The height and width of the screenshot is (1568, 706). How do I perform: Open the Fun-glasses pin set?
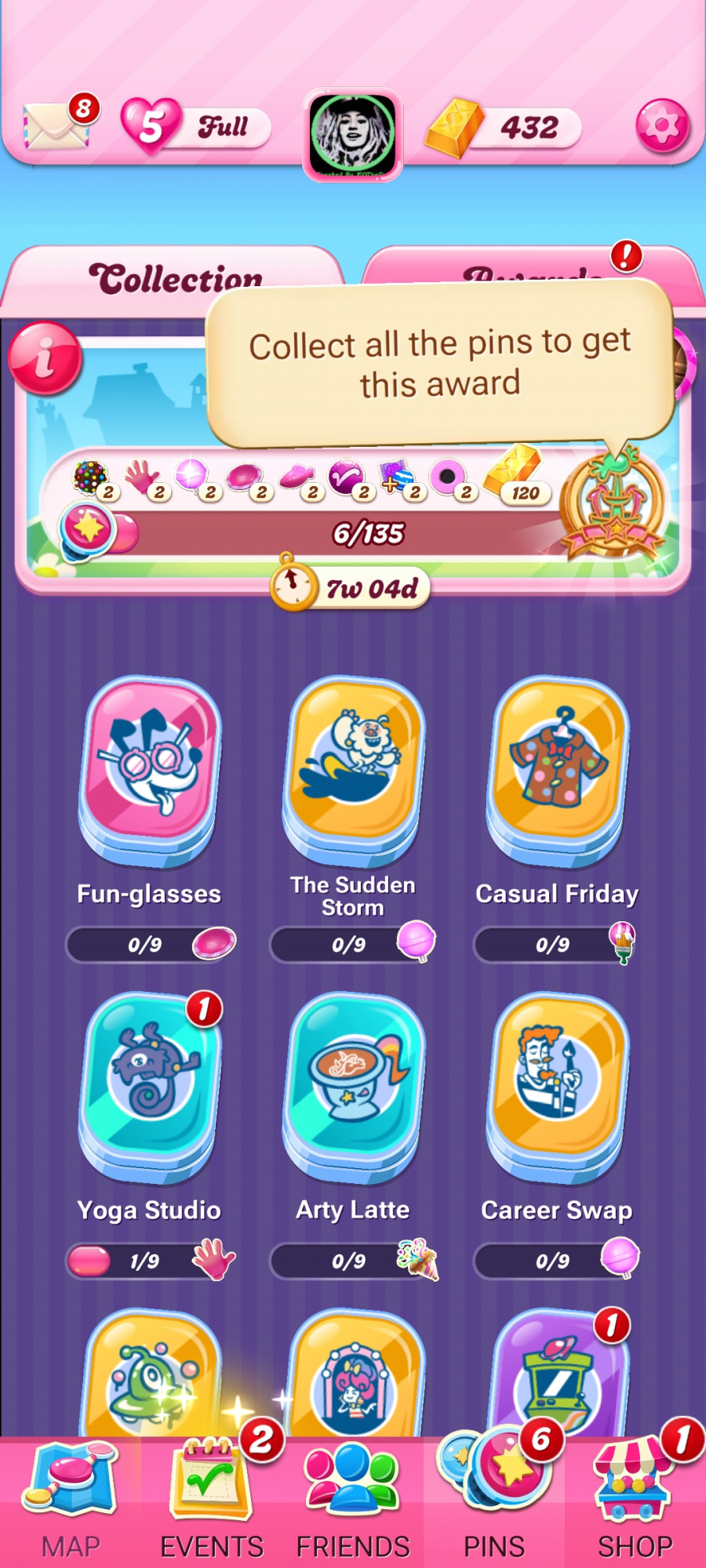click(149, 772)
